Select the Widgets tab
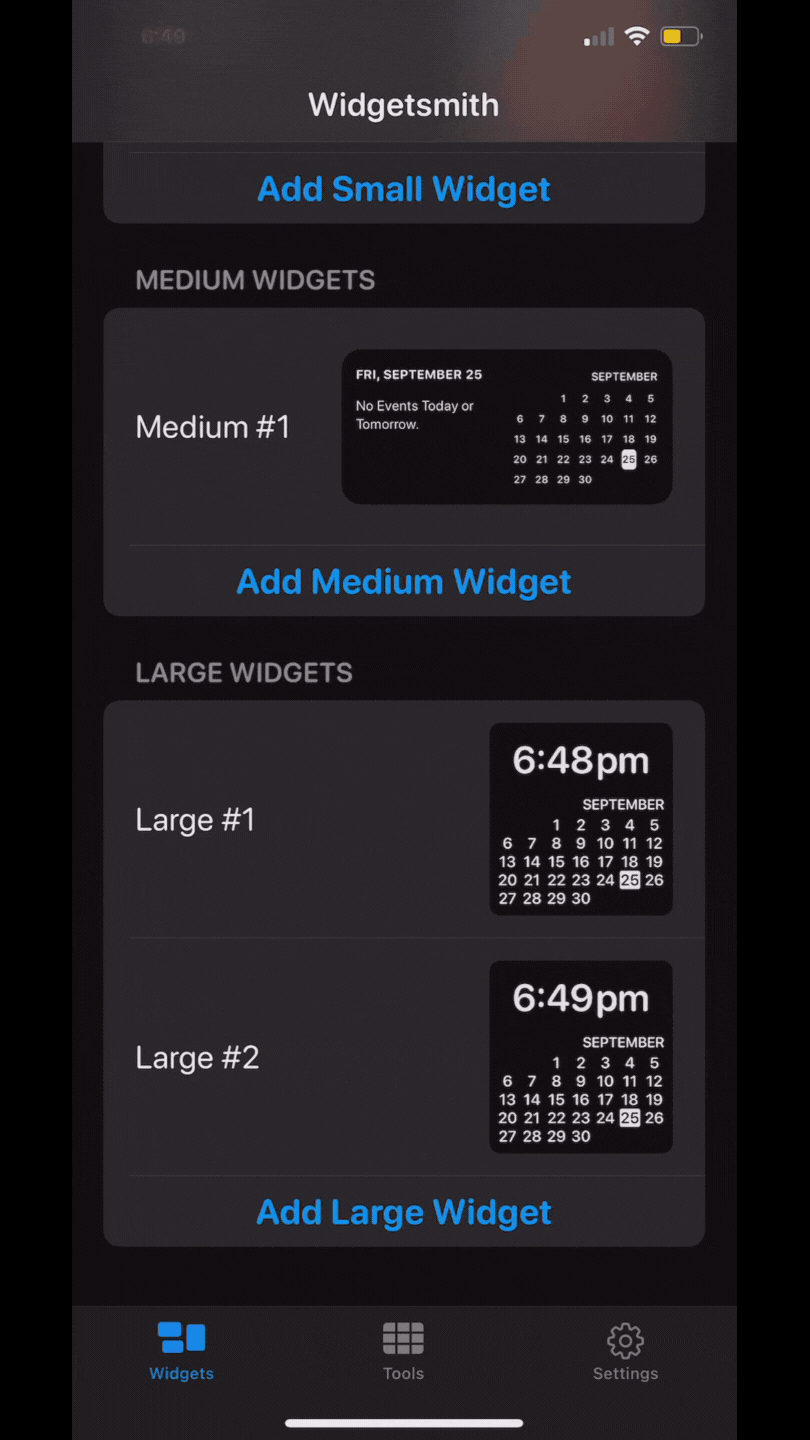This screenshot has height=1440, width=810. pos(181,1351)
